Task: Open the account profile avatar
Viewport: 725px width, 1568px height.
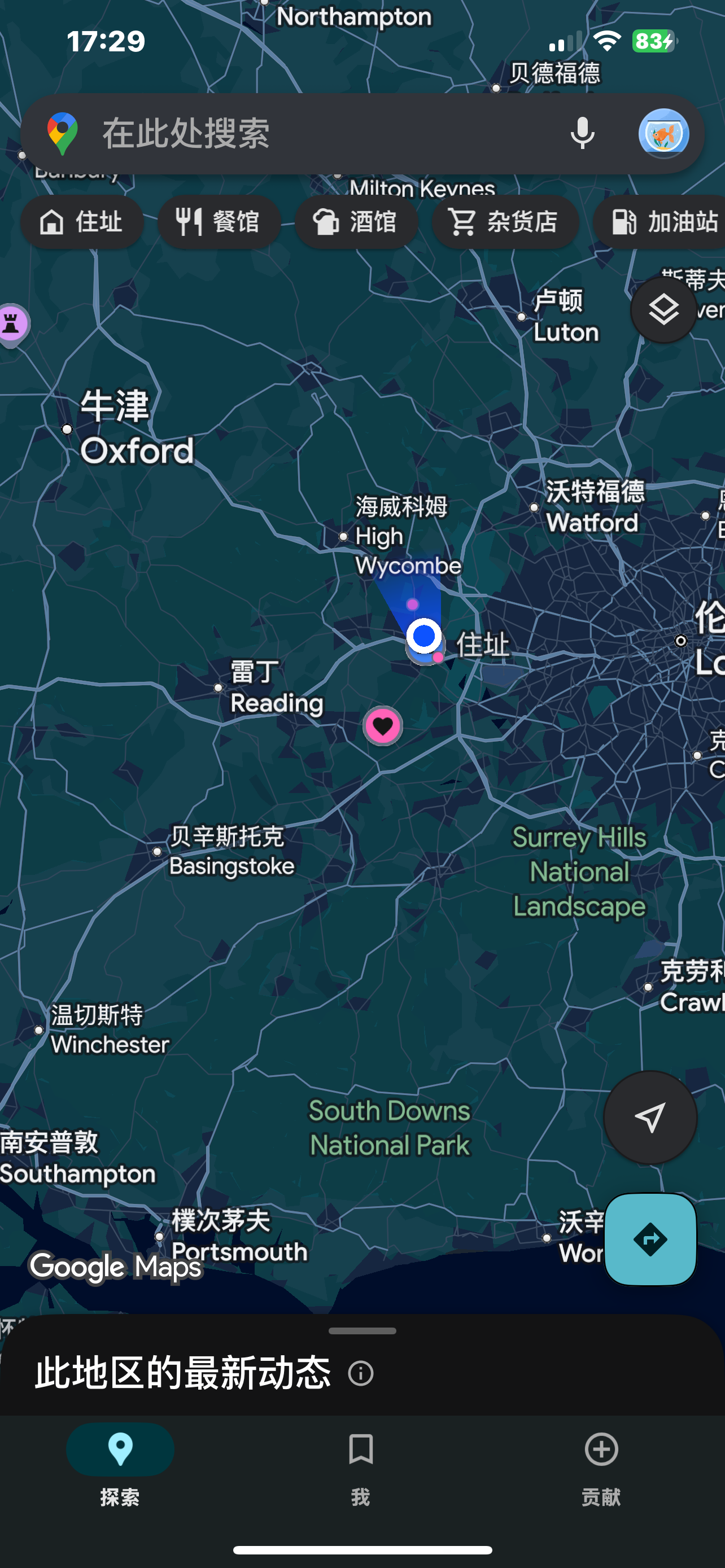Action: tap(663, 133)
